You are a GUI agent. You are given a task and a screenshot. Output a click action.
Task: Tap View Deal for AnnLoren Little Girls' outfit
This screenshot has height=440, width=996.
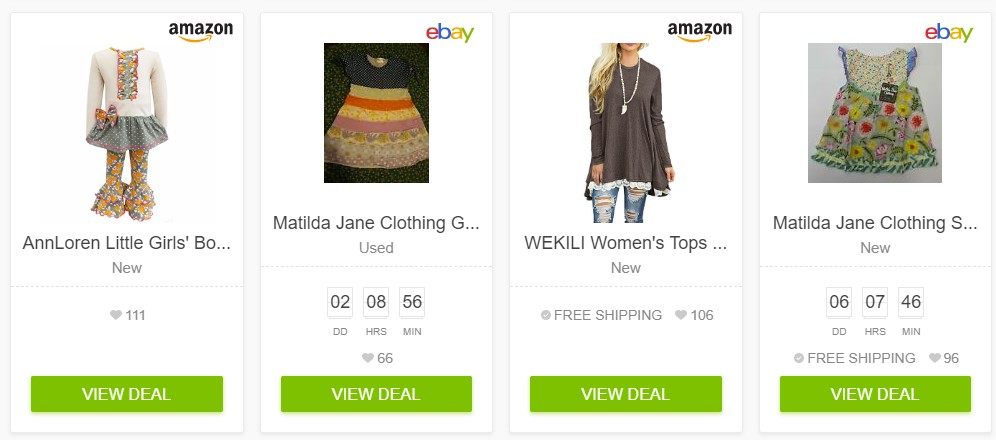pyautogui.click(x=126, y=394)
